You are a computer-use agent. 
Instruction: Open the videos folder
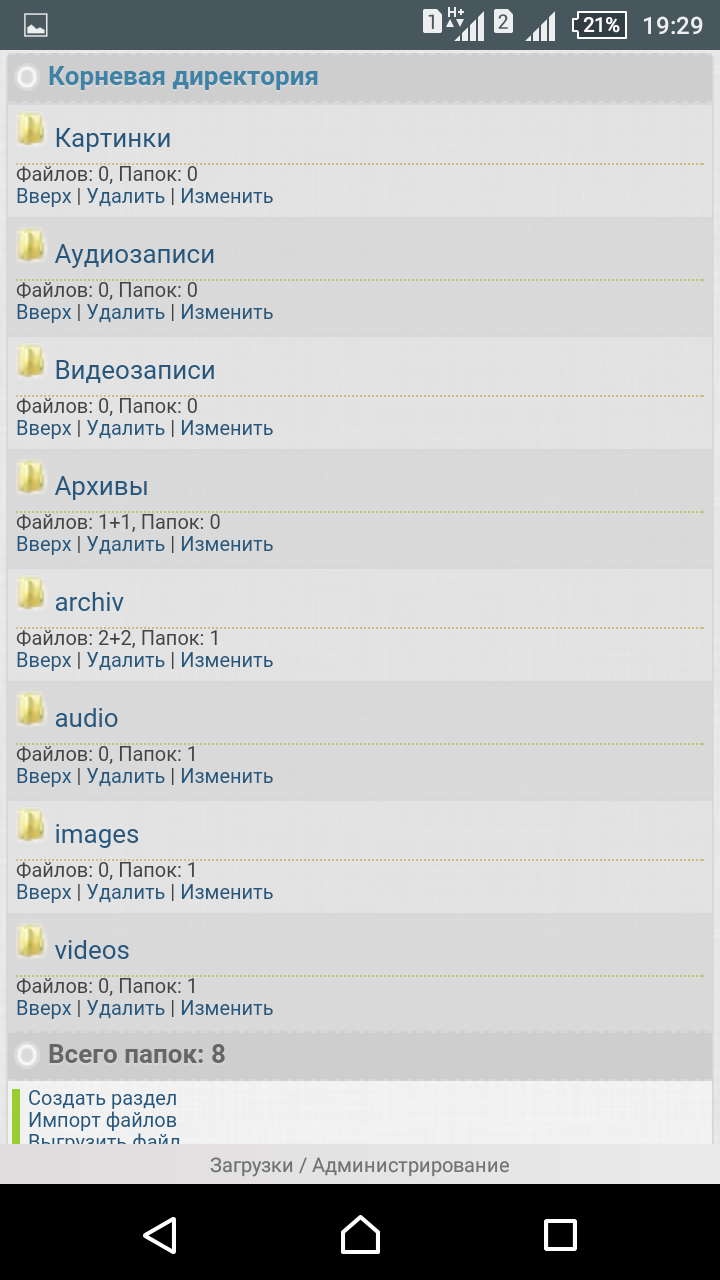(92, 950)
